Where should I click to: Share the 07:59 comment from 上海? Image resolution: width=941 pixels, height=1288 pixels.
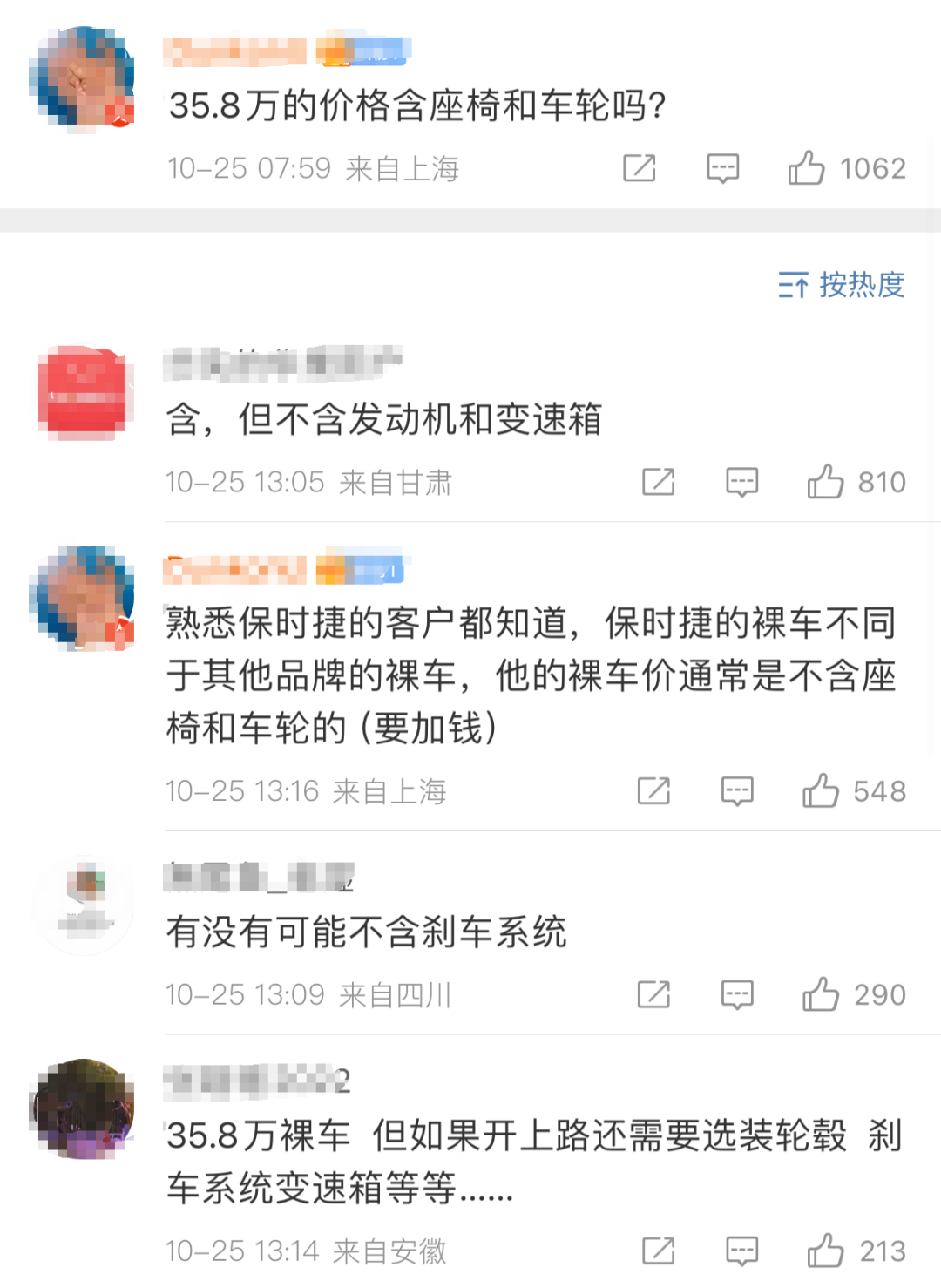(639, 167)
